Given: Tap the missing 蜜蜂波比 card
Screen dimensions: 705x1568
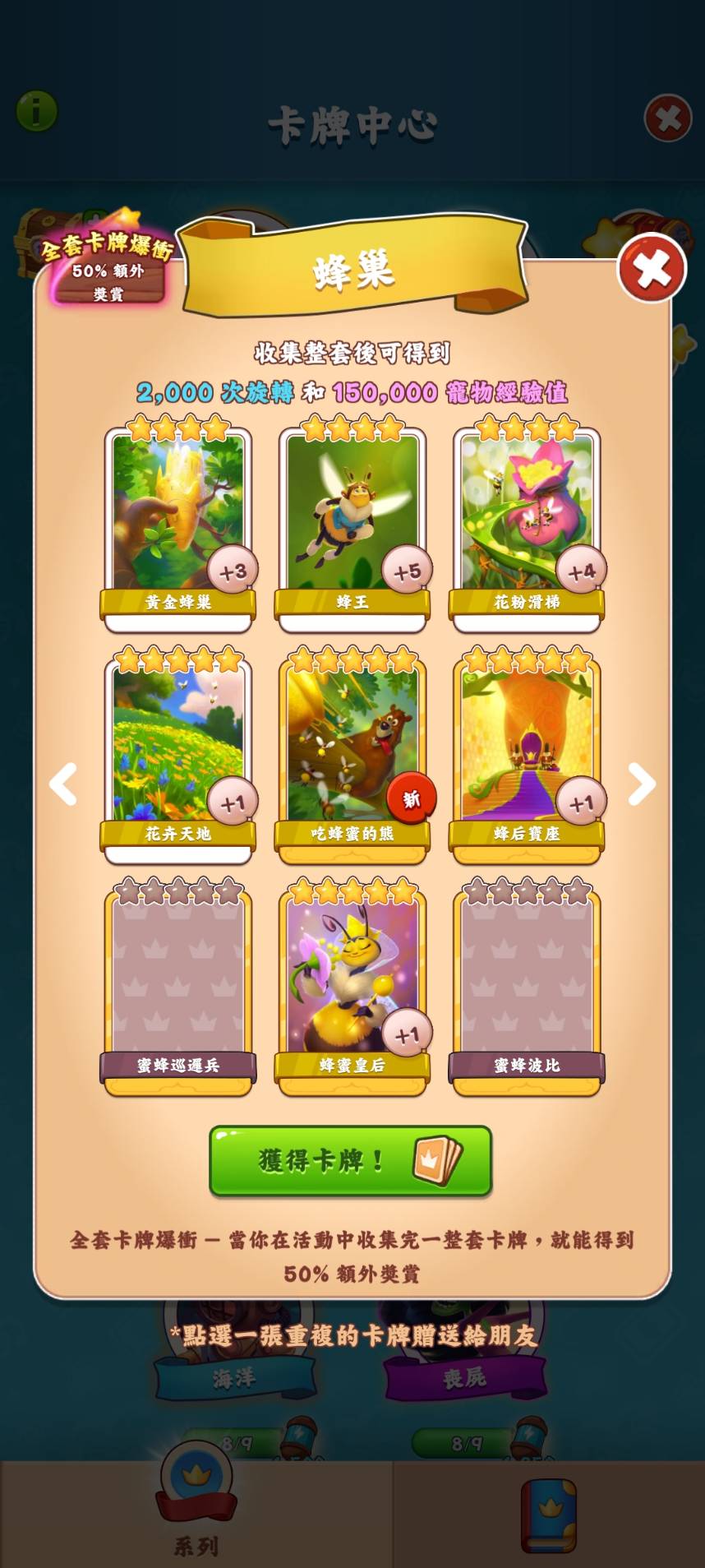Looking at the screenshot, I should pos(527,987).
